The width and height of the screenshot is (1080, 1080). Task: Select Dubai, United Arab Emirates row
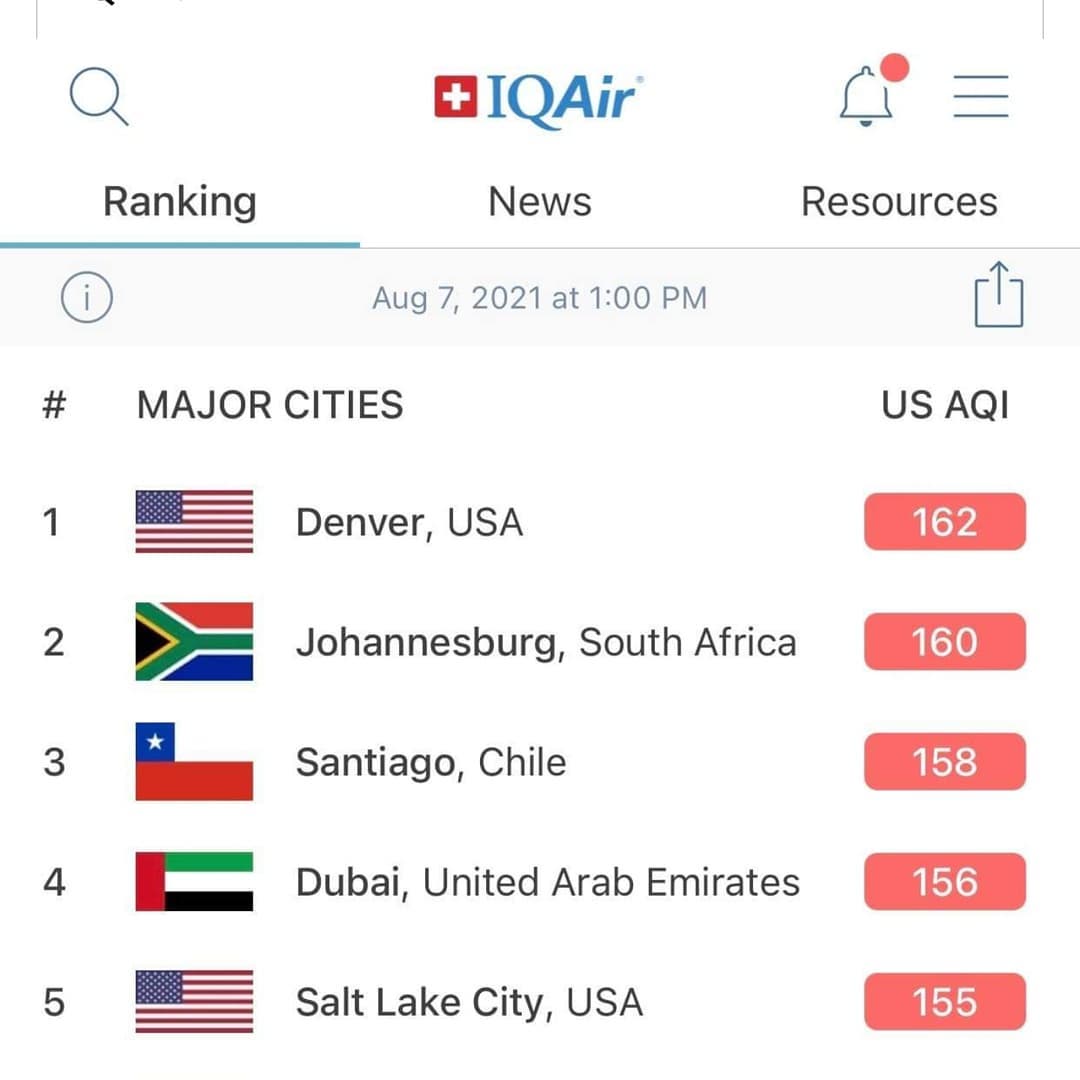pyautogui.click(x=547, y=882)
